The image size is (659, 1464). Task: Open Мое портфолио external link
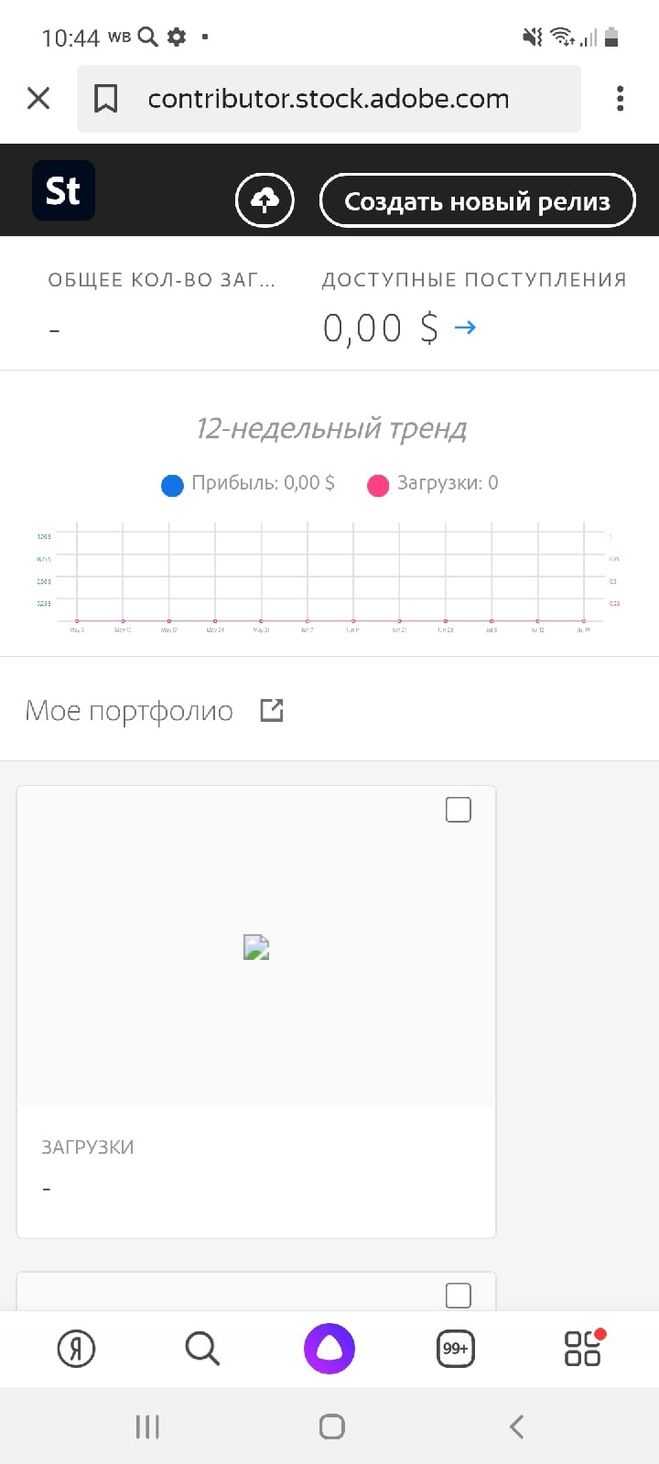[x=271, y=711]
